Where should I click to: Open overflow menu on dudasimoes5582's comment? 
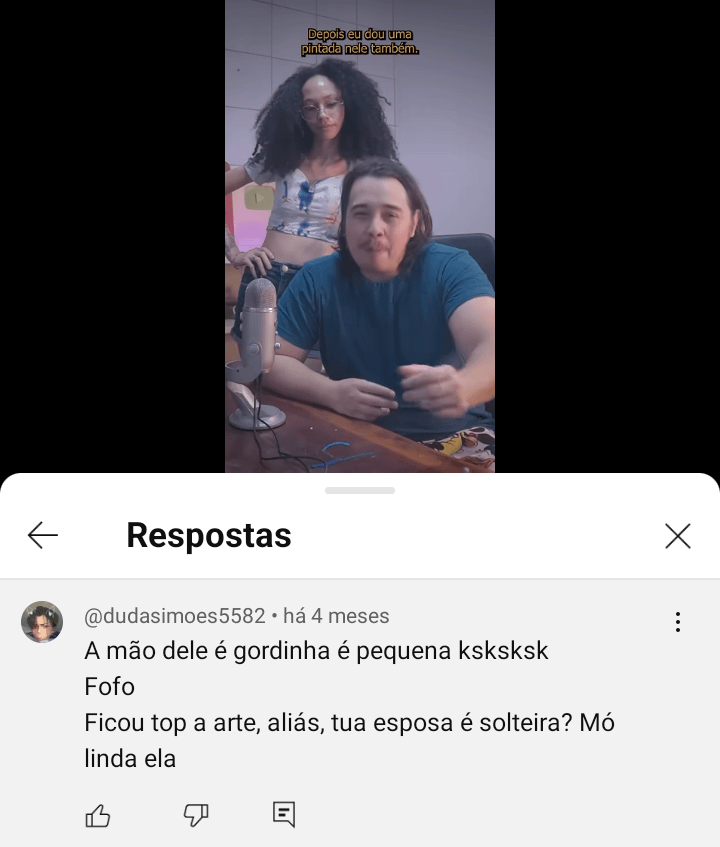pos(677,622)
